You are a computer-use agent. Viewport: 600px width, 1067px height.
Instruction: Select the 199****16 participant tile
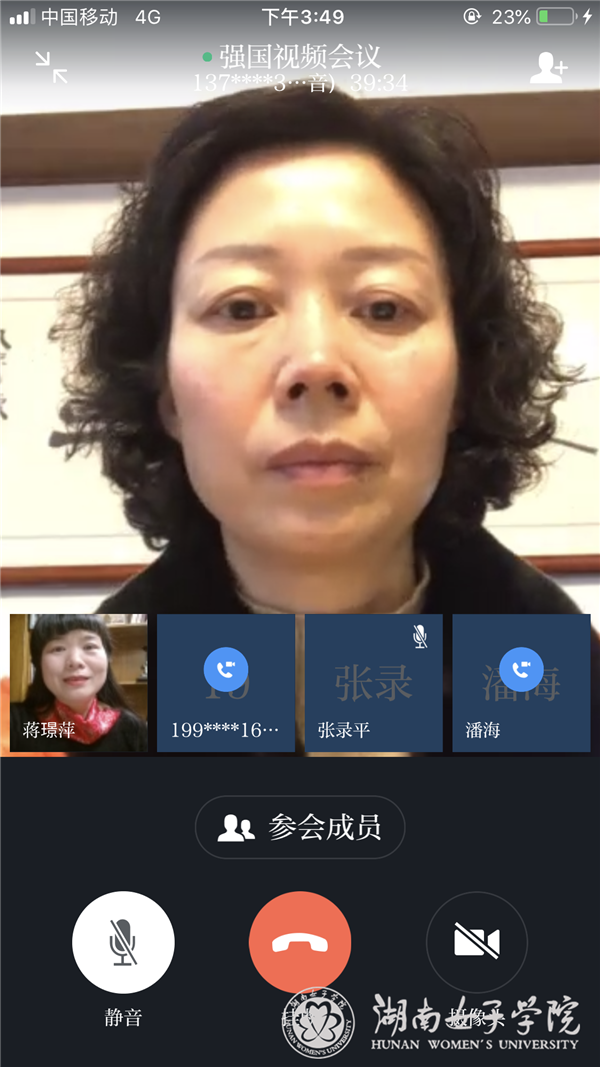click(x=226, y=683)
